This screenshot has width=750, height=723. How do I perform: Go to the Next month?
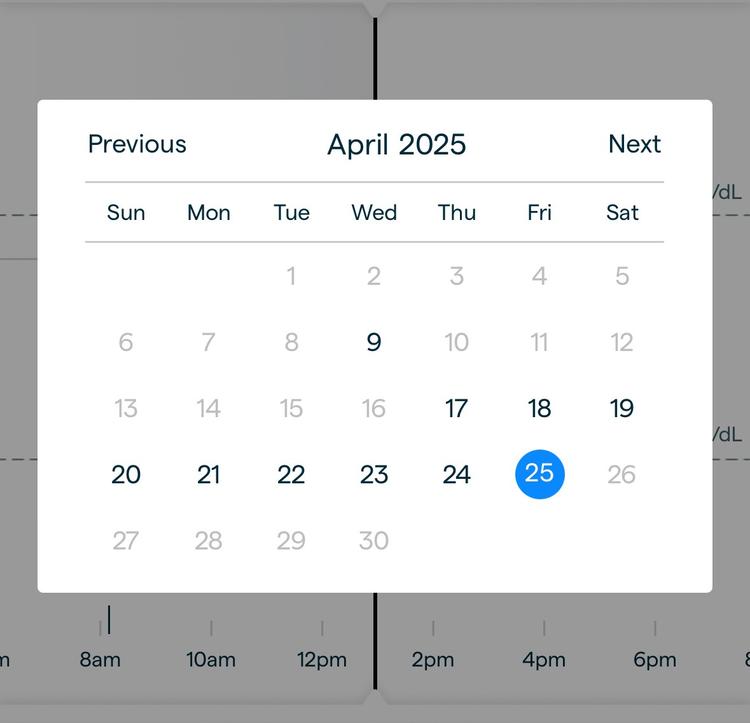coord(634,144)
